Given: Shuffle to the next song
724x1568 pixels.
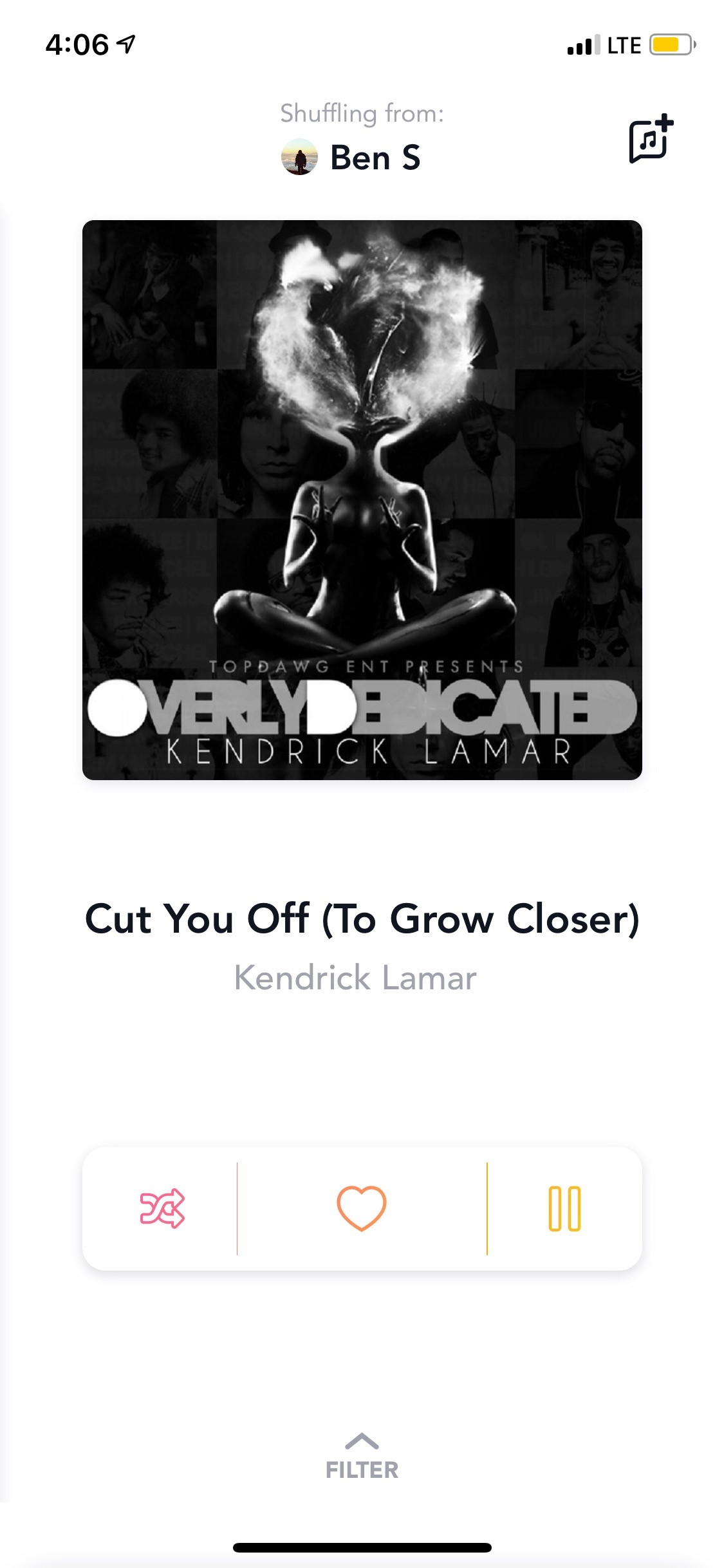Looking at the screenshot, I should pos(162,1208).
